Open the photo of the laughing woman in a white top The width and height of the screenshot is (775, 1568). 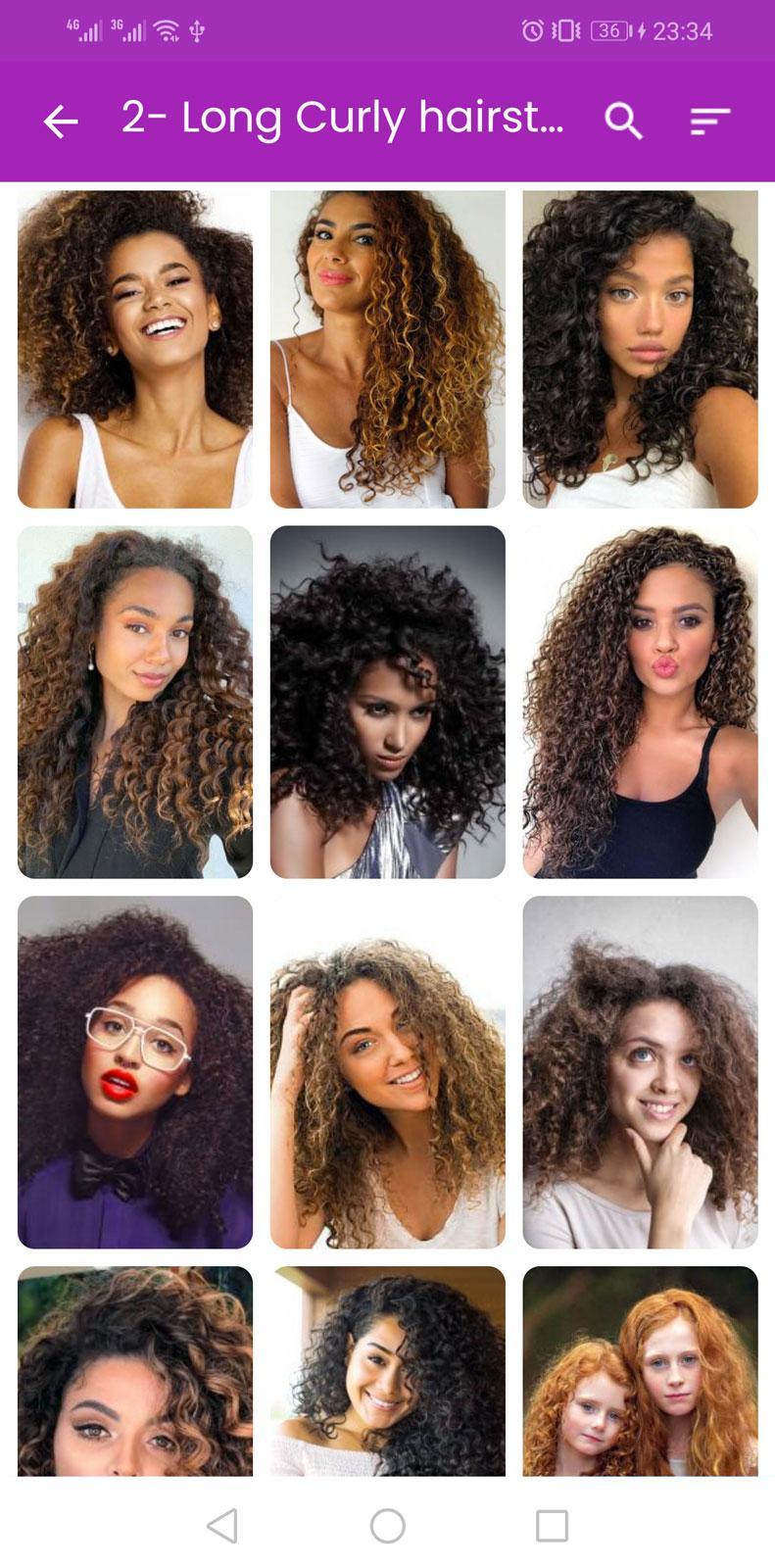point(135,349)
